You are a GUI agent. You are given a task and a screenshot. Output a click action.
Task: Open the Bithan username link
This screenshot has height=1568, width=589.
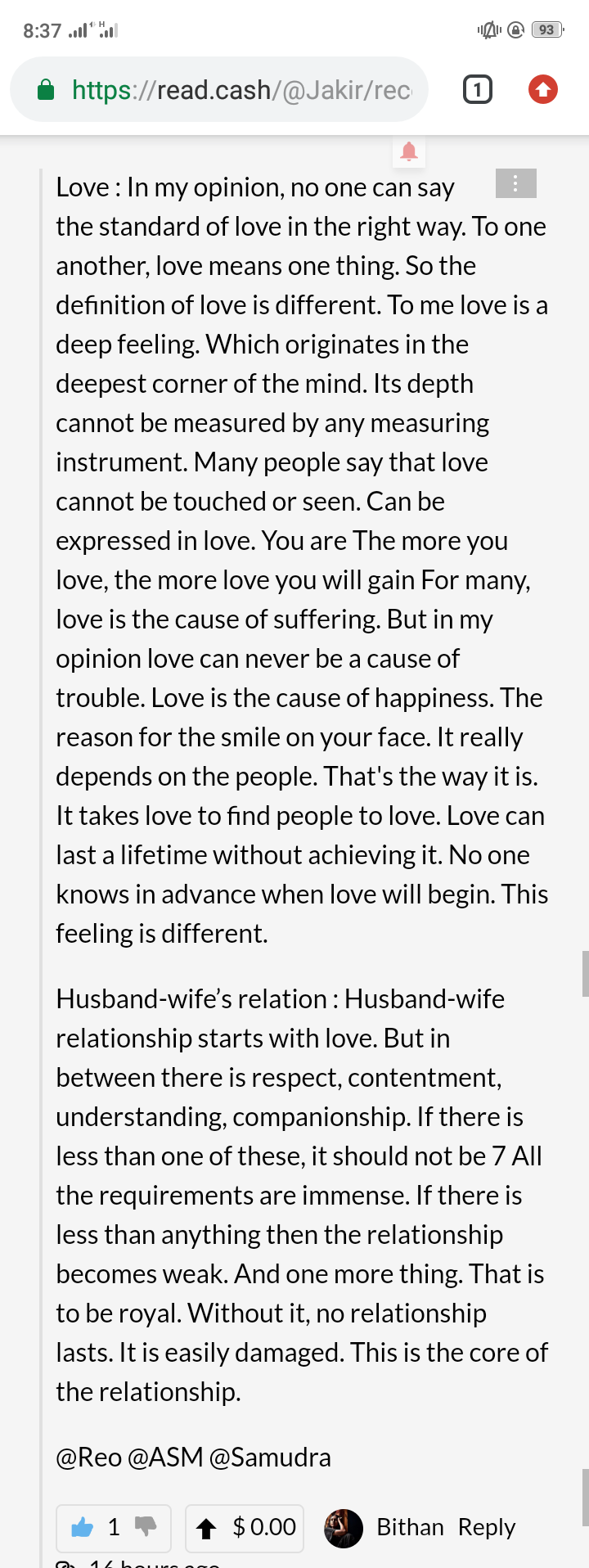coord(410,1527)
